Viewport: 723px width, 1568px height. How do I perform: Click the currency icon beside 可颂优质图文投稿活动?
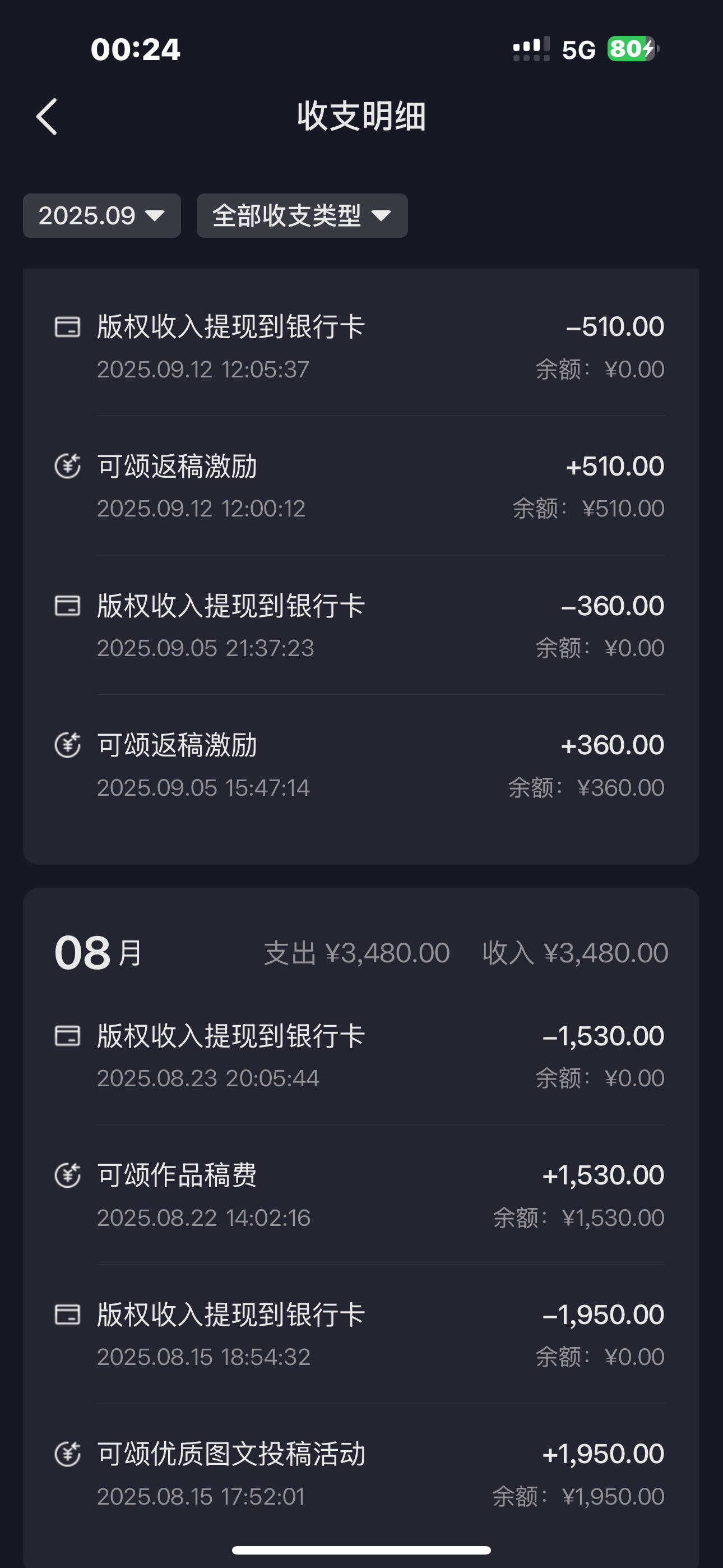coord(68,1454)
